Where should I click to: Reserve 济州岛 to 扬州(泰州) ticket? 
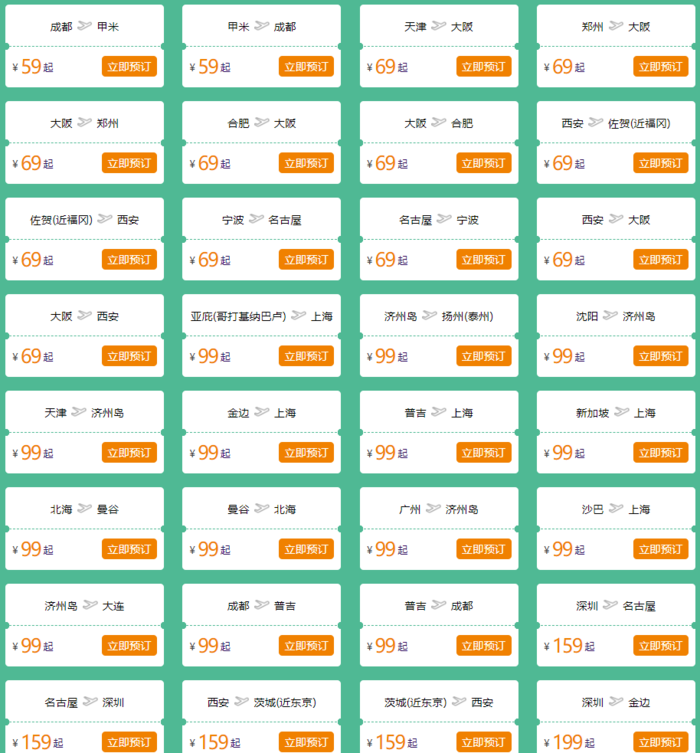(484, 356)
